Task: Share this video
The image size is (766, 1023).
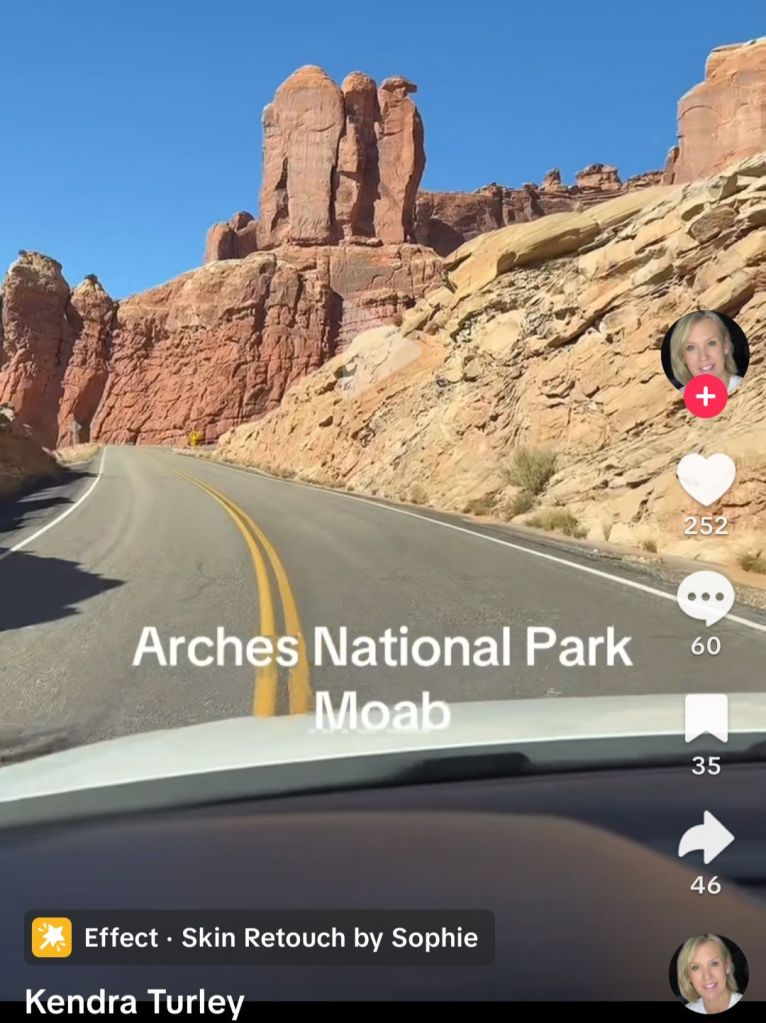Action: tap(705, 838)
